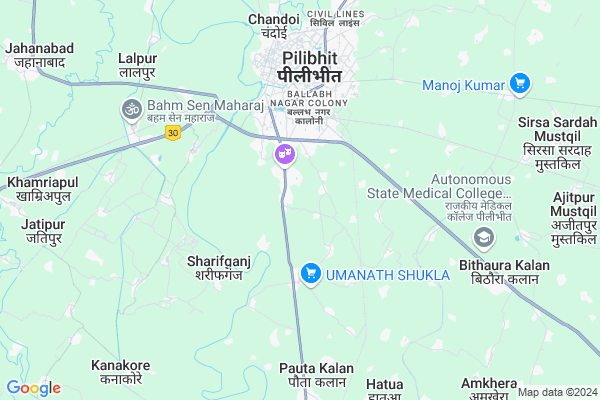Select the UMANATH SHUKLA shopping marker
Image resolution: width=600 pixels, height=400 pixels.
pos(311,273)
